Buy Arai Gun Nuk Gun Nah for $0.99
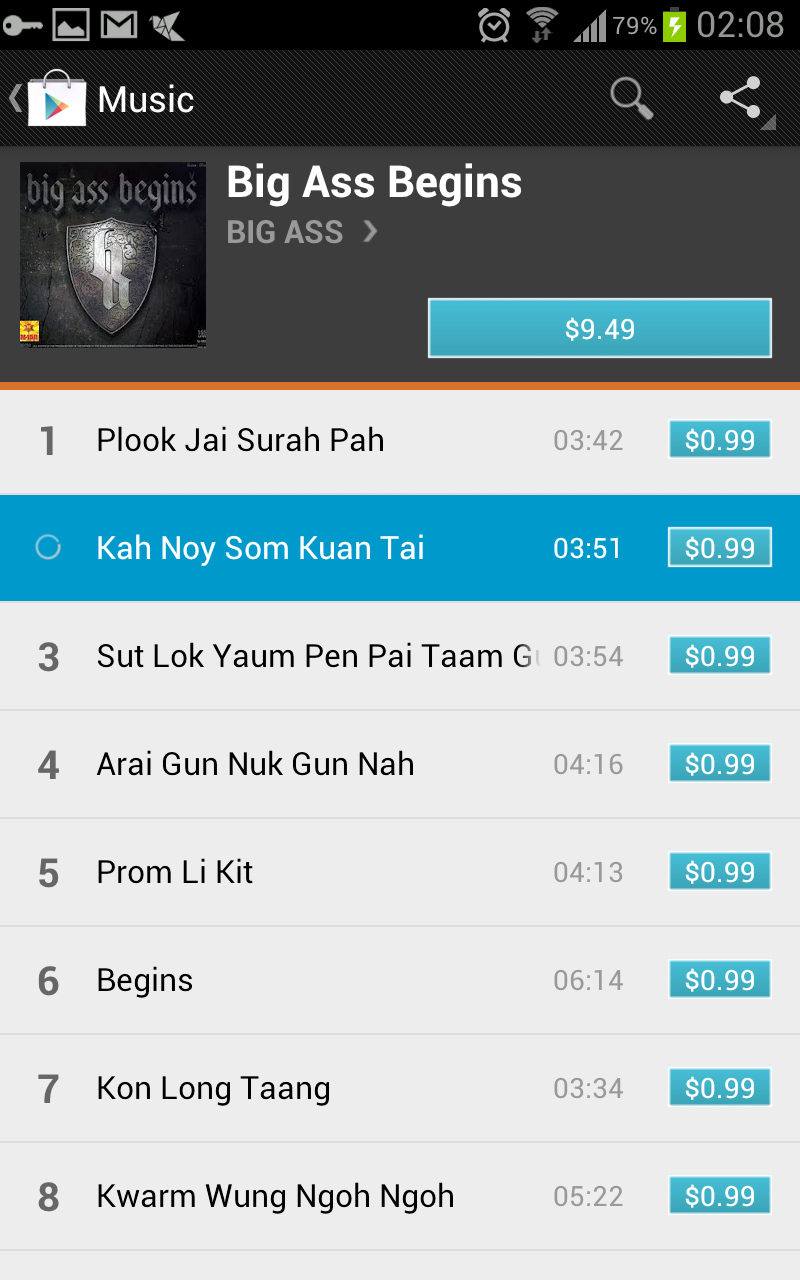The height and width of the screenshot is (1280, 800). (x=719, y=764)
